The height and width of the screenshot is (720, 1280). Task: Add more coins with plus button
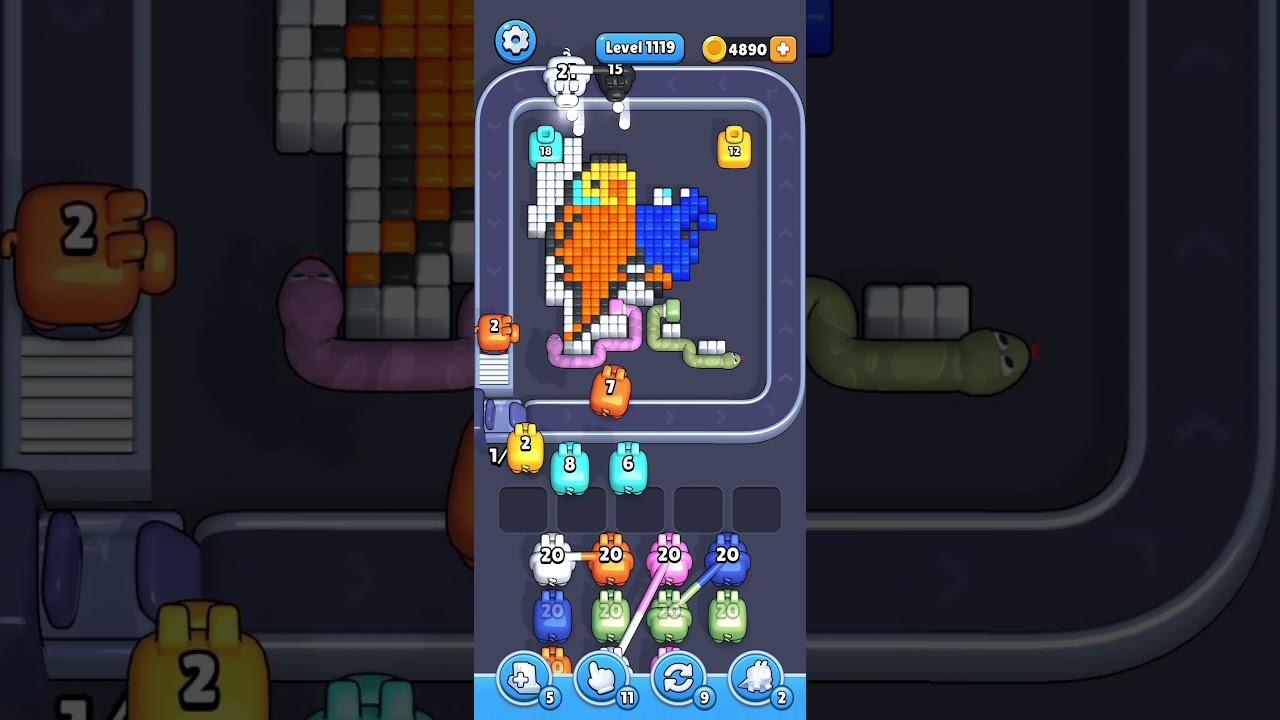click(783, 48)
